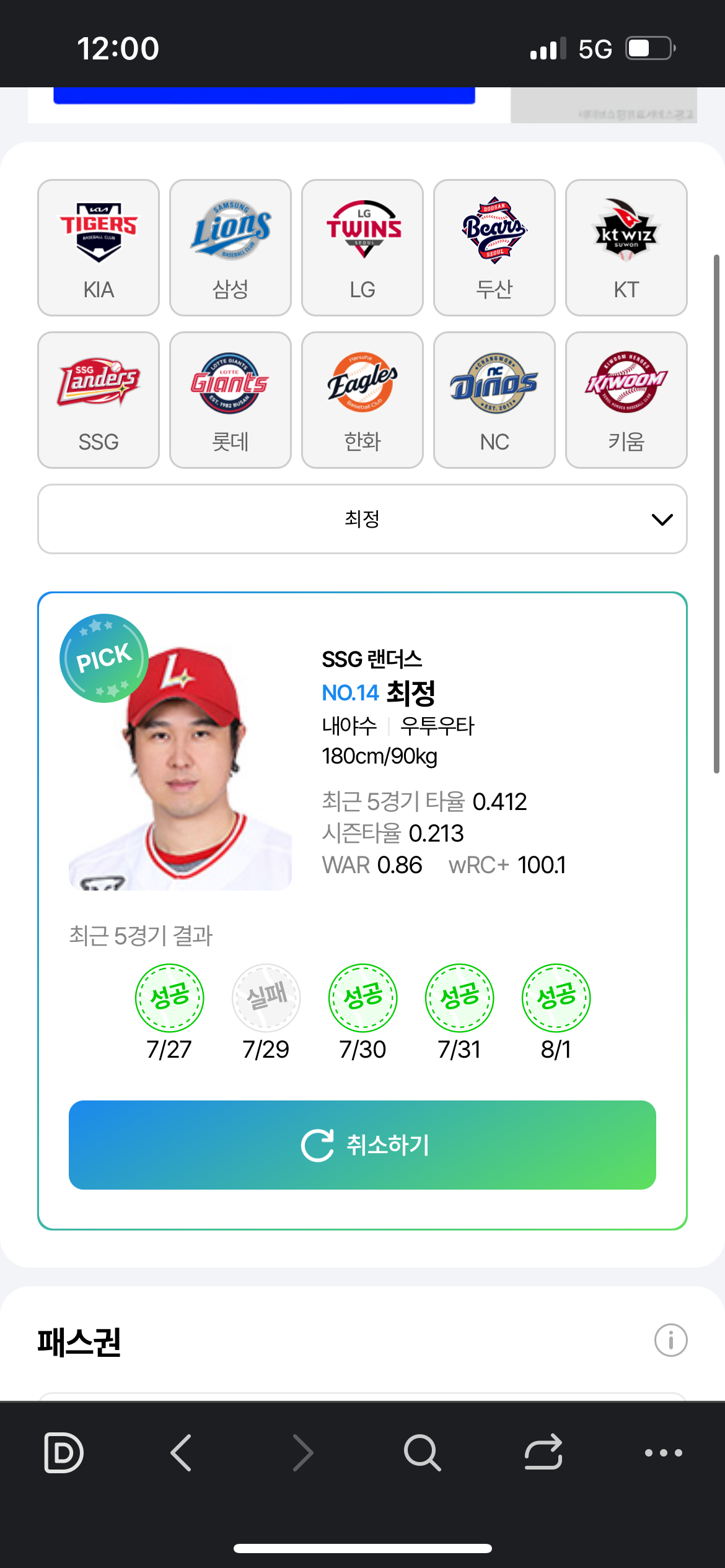Image resolution: width=725 pixels, height=1568 pixels.
Task: Tap the KT Wiz team tile
Action: (626, 248)
